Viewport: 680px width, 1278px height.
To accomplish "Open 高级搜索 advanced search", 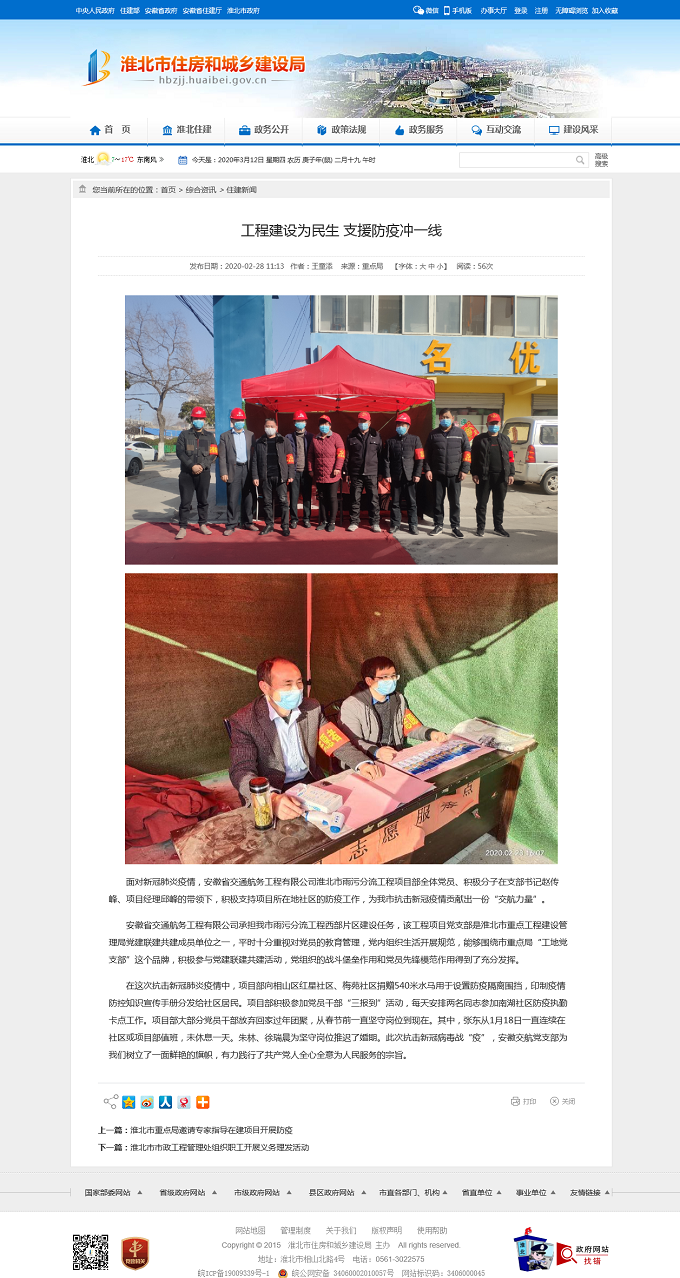I will click(601, 160).
